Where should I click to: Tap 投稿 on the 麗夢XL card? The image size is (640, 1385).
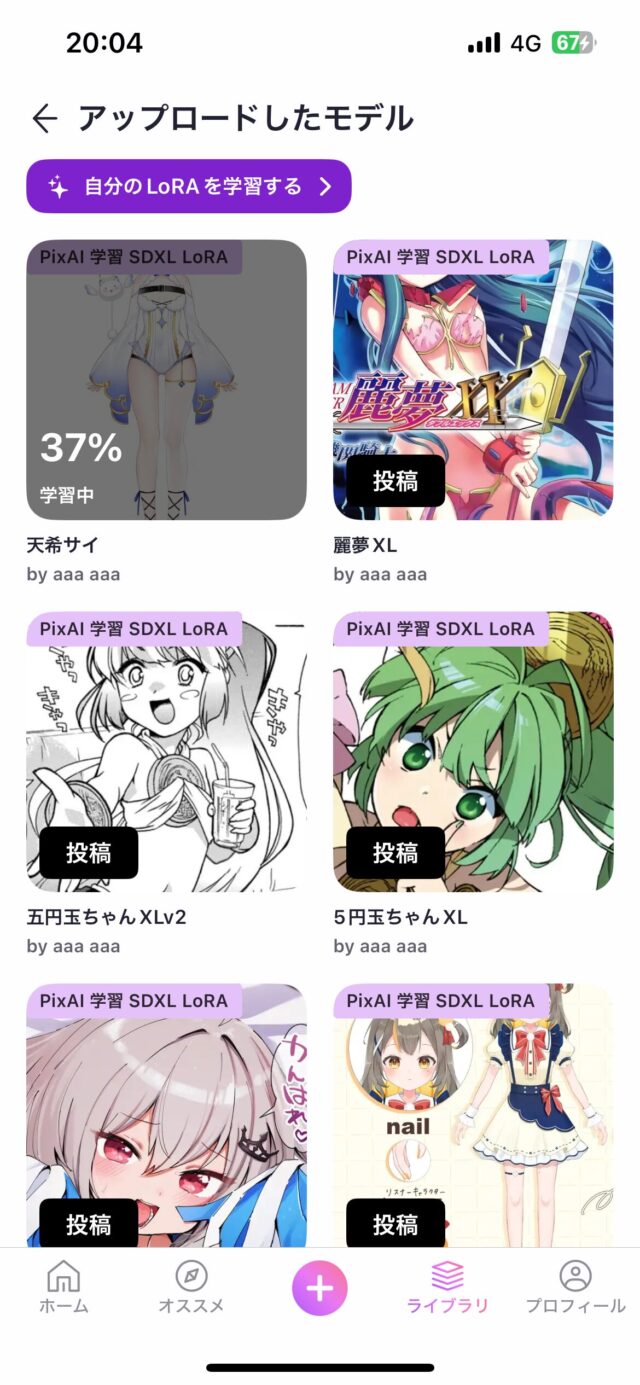pyautogui.click(x=395, y=480)
